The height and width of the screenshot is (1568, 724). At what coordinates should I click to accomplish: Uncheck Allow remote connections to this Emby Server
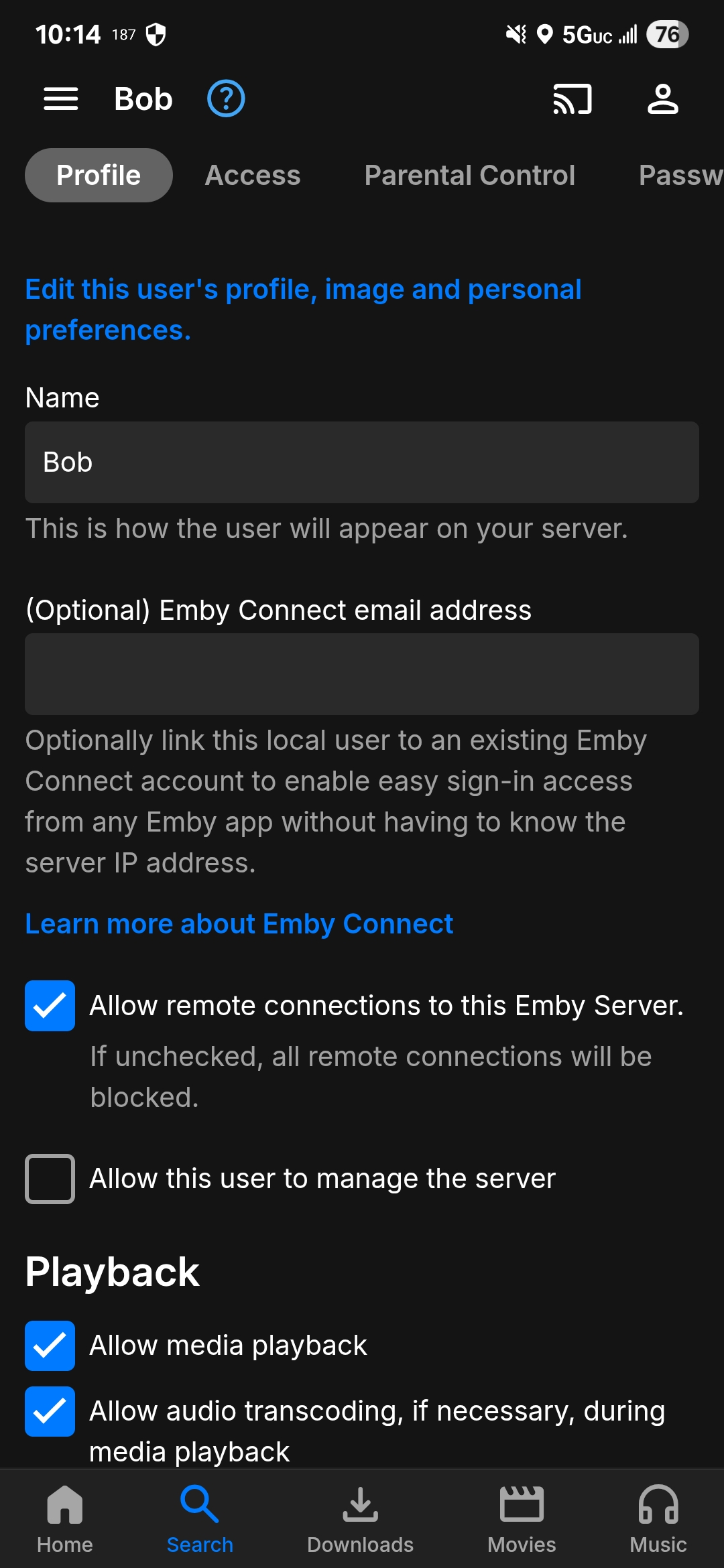point(50,1005)
